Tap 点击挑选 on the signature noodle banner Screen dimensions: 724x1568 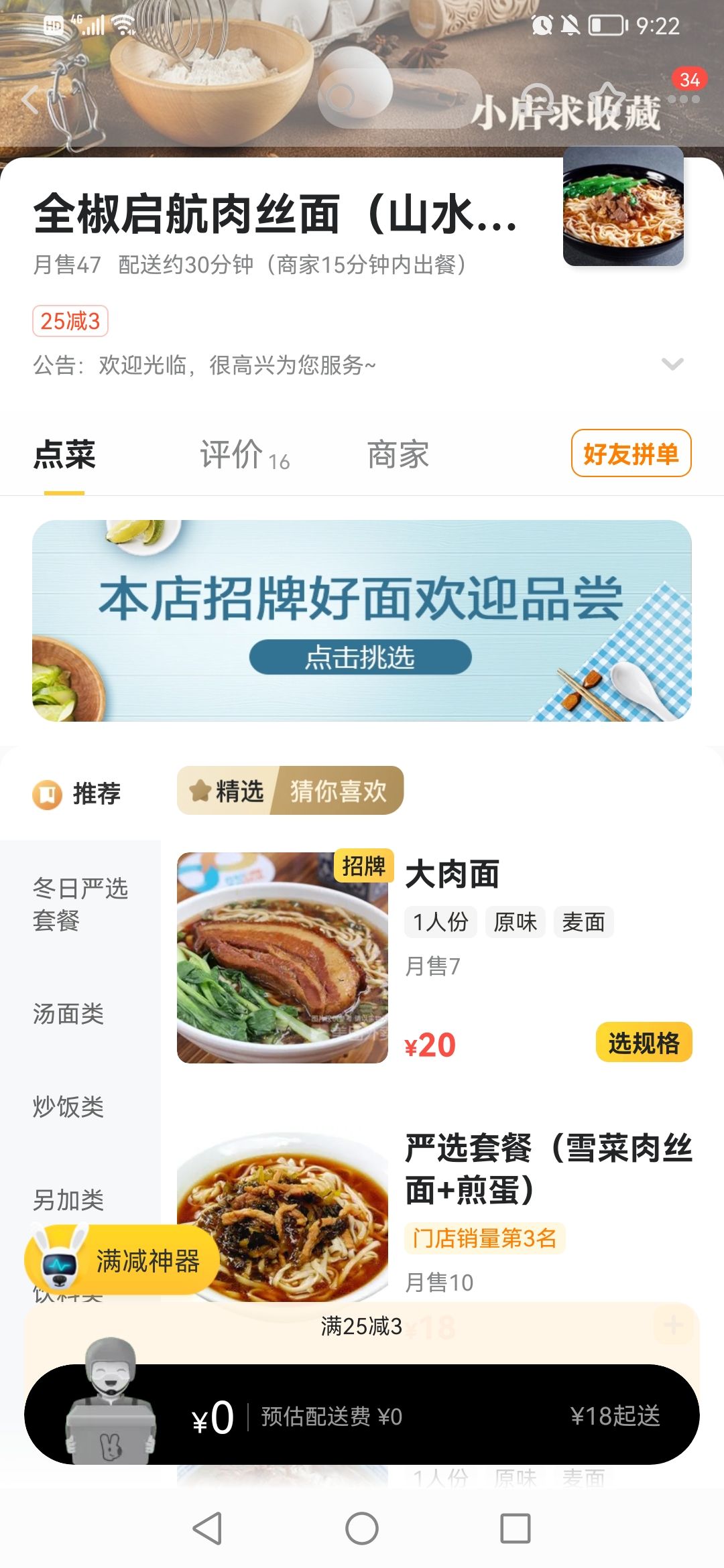point(360,657)
